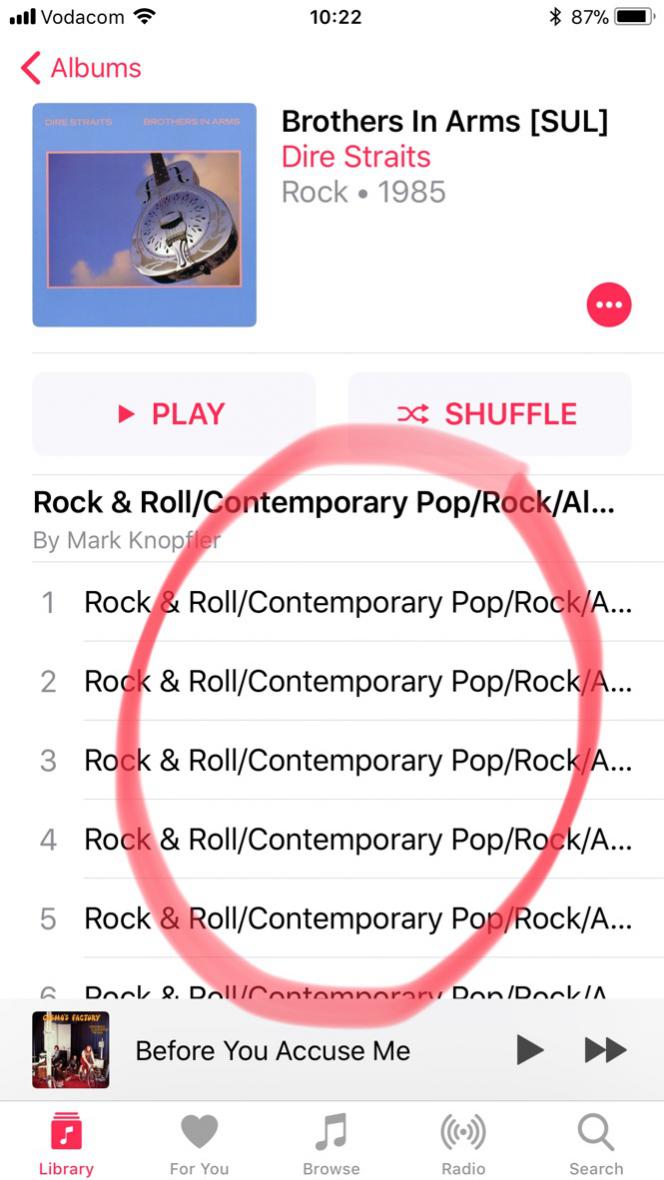This screenshot has height=1180, width=664.
Task: Play track number 2
Action: (356, 682)
